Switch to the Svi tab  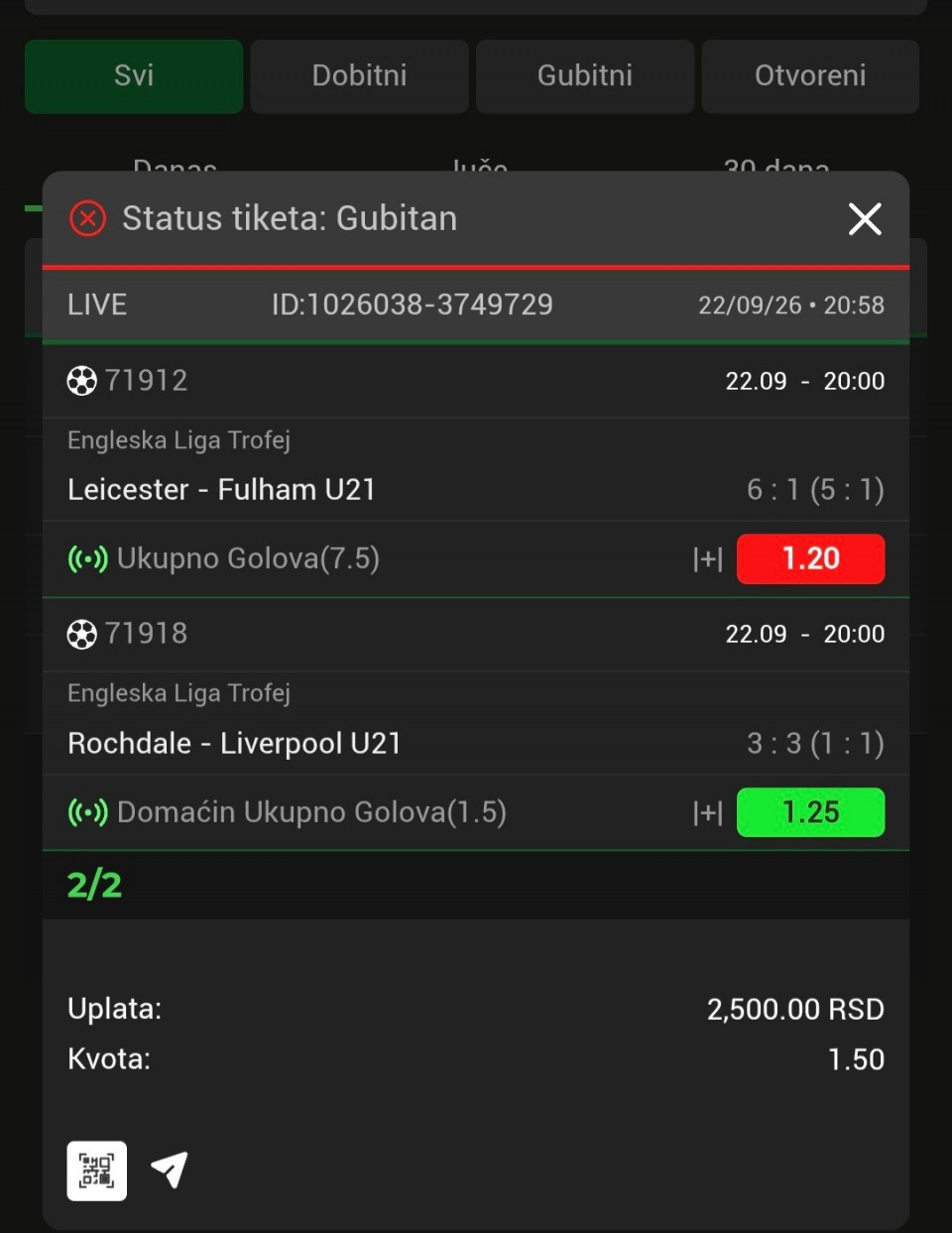[134, 75]
